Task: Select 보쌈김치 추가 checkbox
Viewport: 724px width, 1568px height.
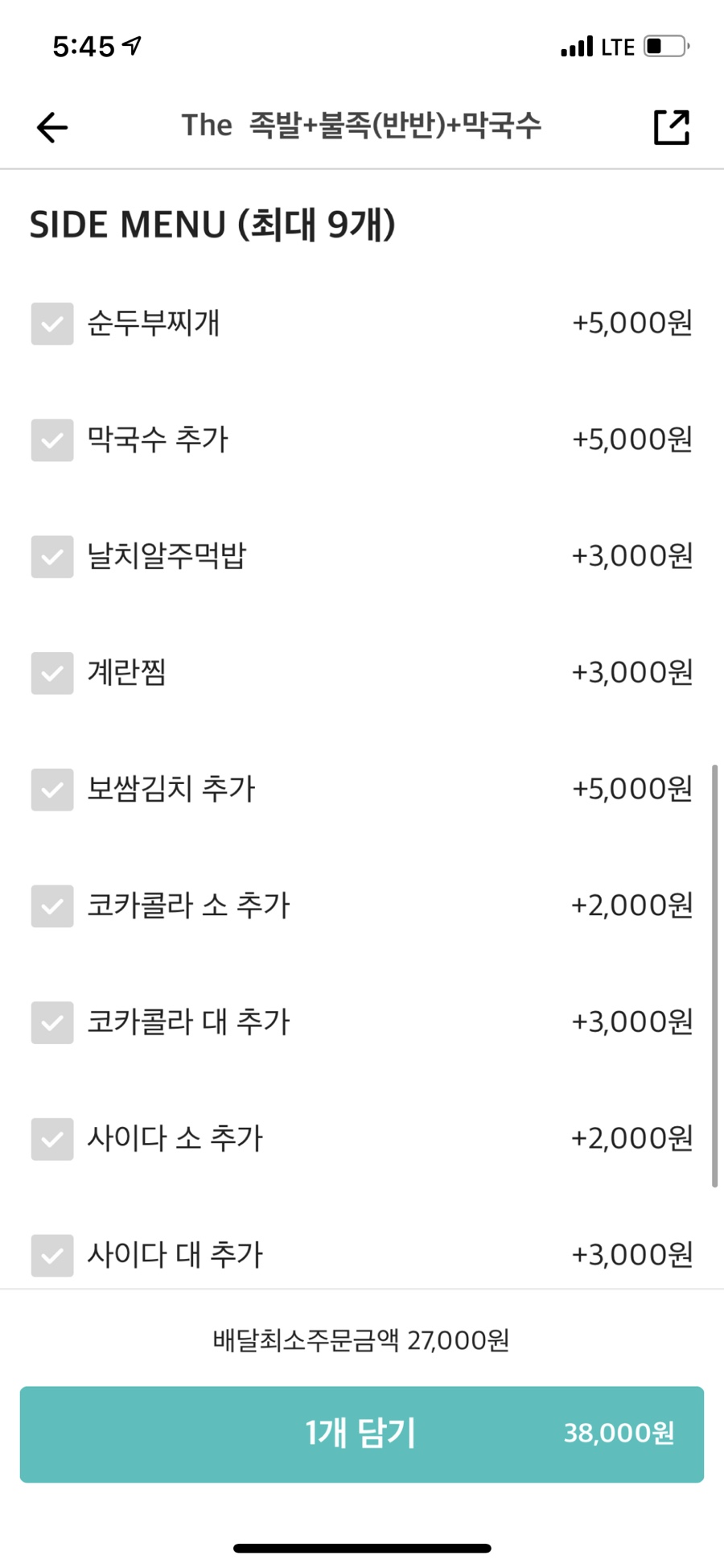Action: point(52,790)
